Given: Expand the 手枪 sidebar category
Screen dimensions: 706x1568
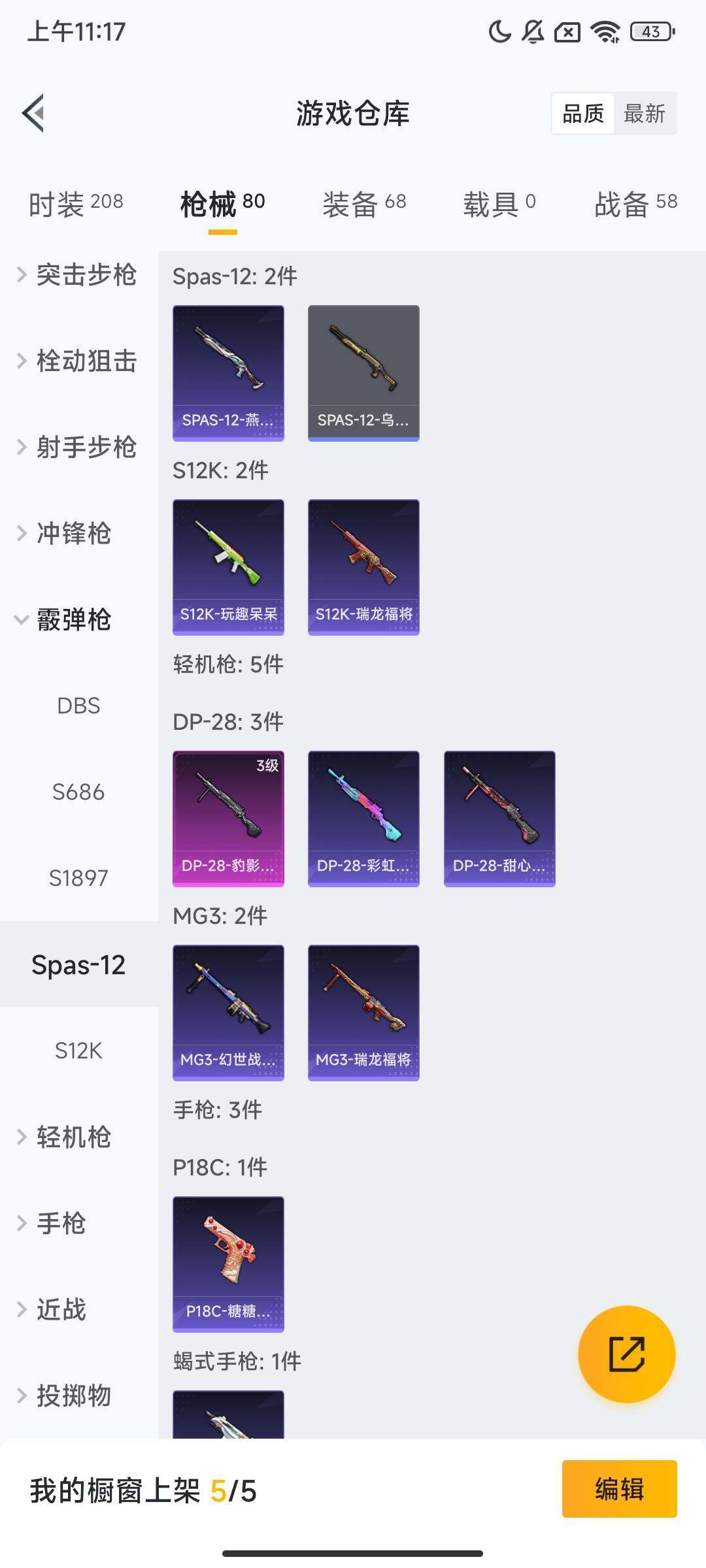Looking at the screenshot, I should [64, 1223].
